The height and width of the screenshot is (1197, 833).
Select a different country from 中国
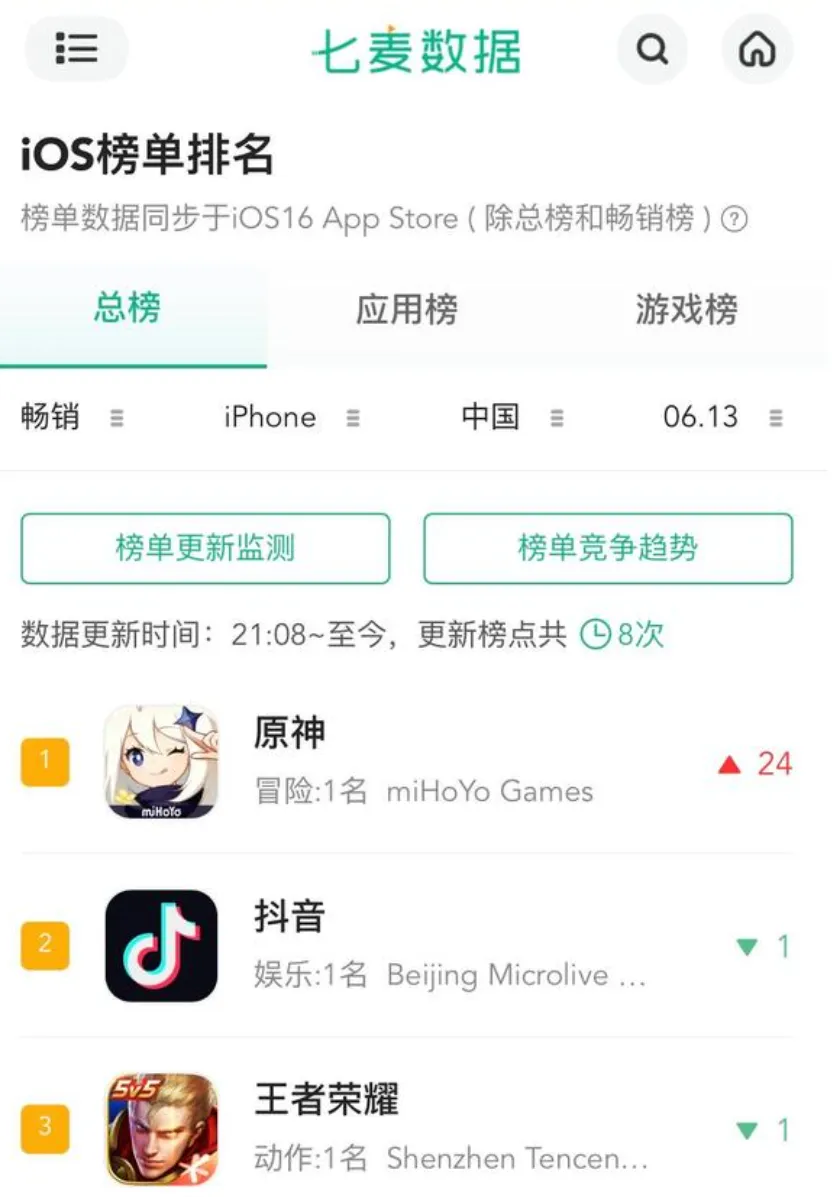pos(511,417)
